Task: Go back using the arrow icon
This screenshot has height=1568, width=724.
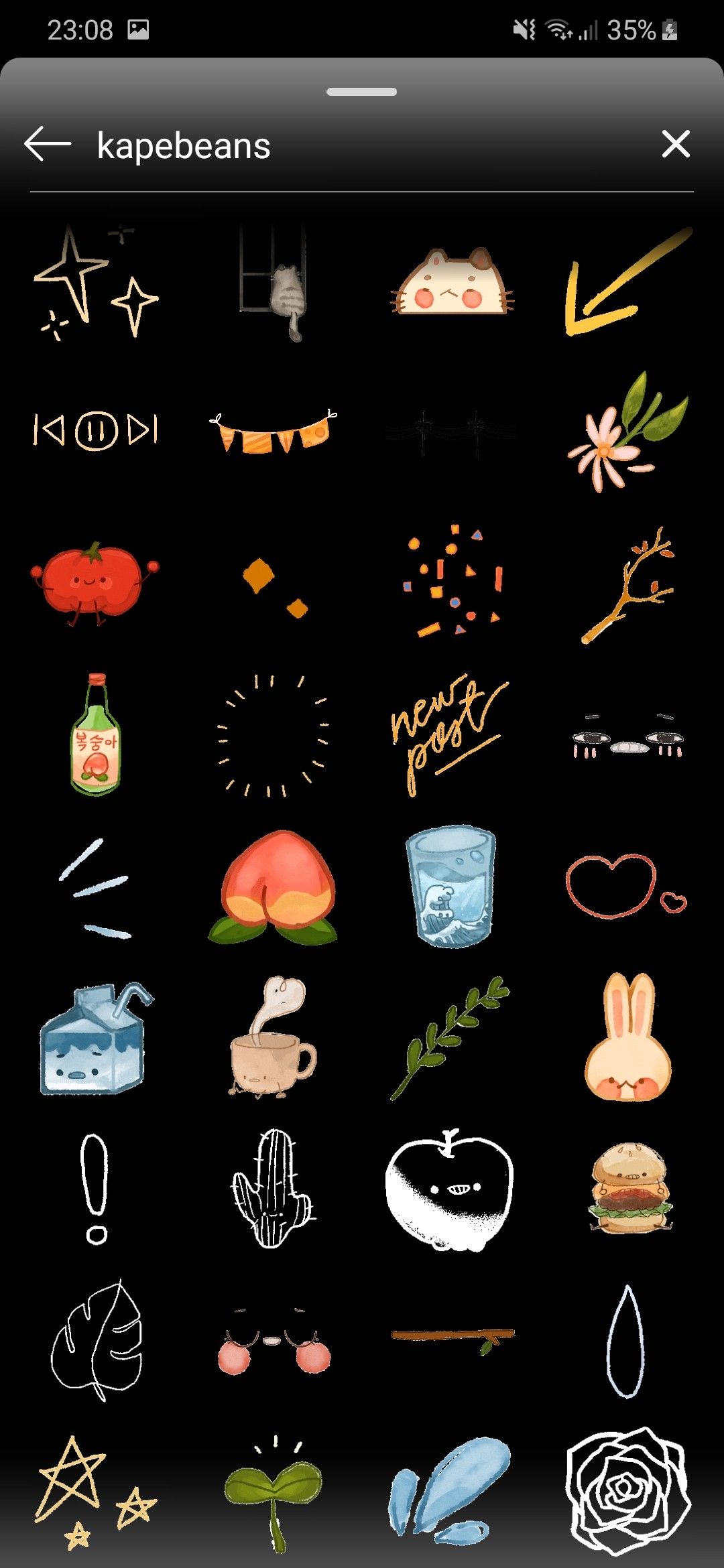Action: [x=48, y=144]
